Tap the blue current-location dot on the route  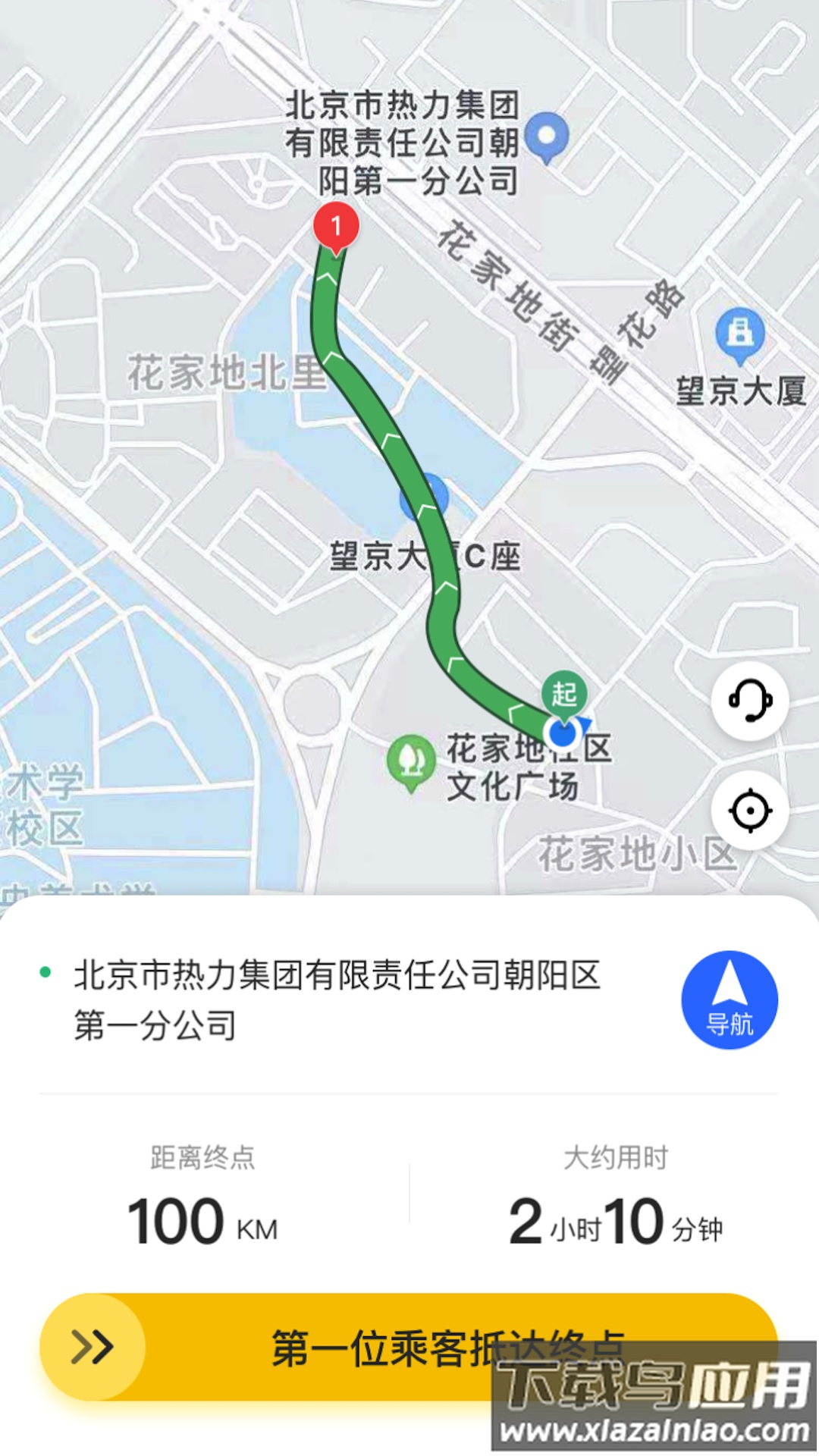pos(562,733)
